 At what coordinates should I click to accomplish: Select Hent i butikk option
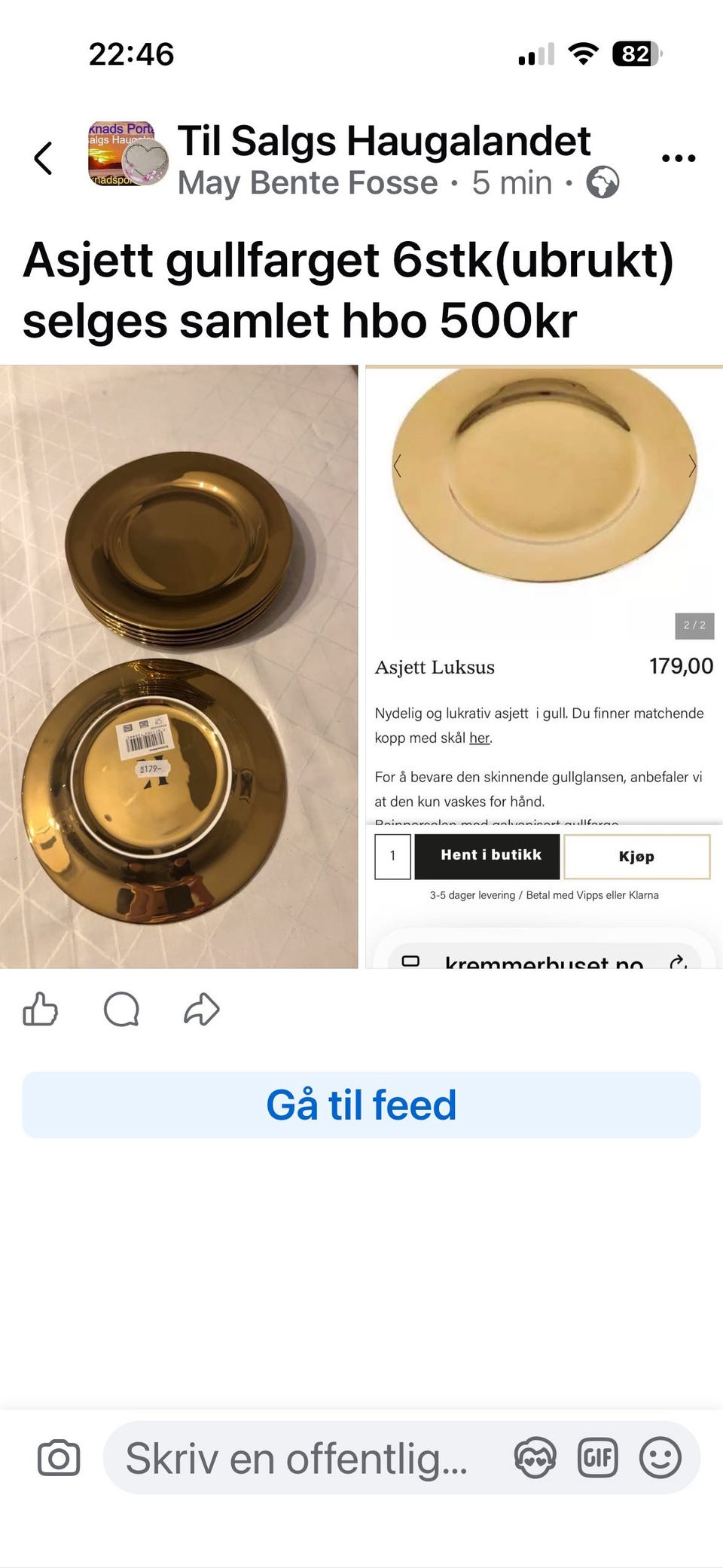tap(487, 855)
